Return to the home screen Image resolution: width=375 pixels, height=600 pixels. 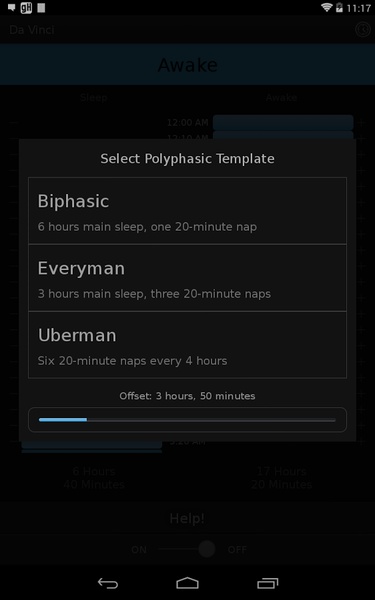[187, 583]
